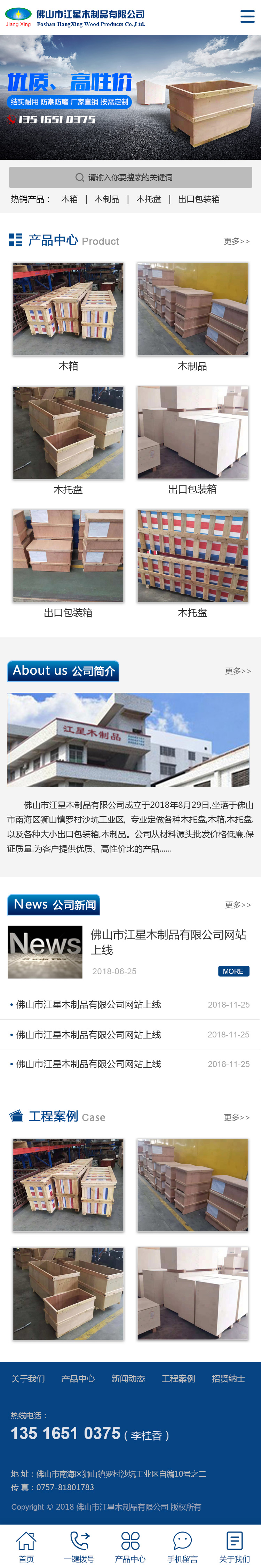Go to the 首页 tab
This screenshot has height=1568, width=261.
(26, 1547)
